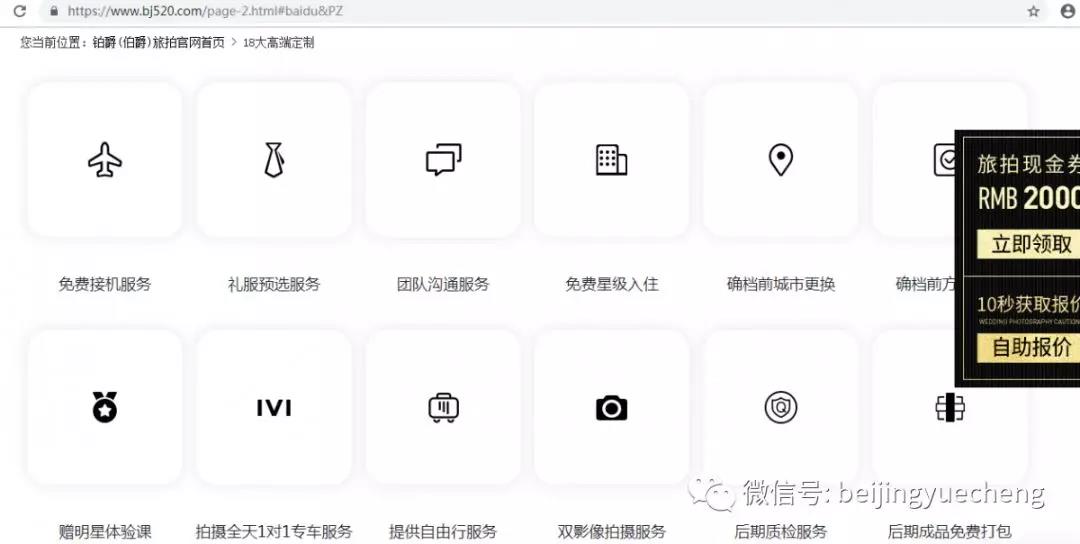The image size is (1080, 544).
Task: Bookmark this page with the star icon
Action: point(1033,11)
